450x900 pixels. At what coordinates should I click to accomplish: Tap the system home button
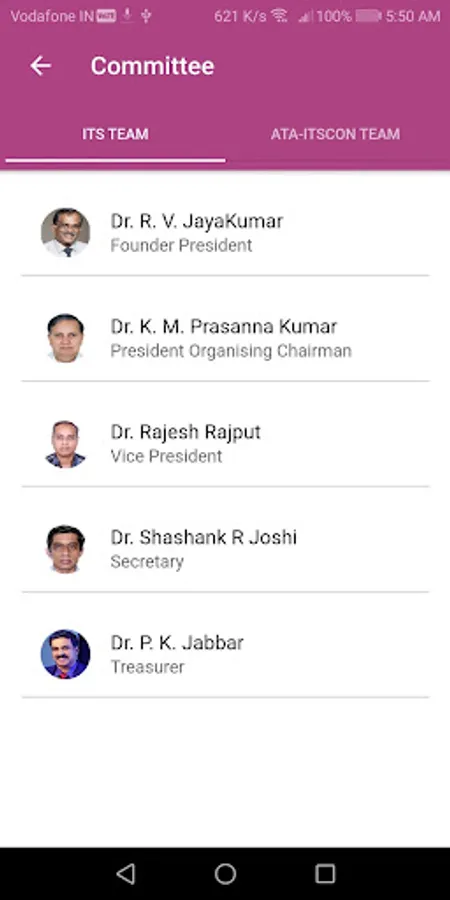tap(225, 874)
